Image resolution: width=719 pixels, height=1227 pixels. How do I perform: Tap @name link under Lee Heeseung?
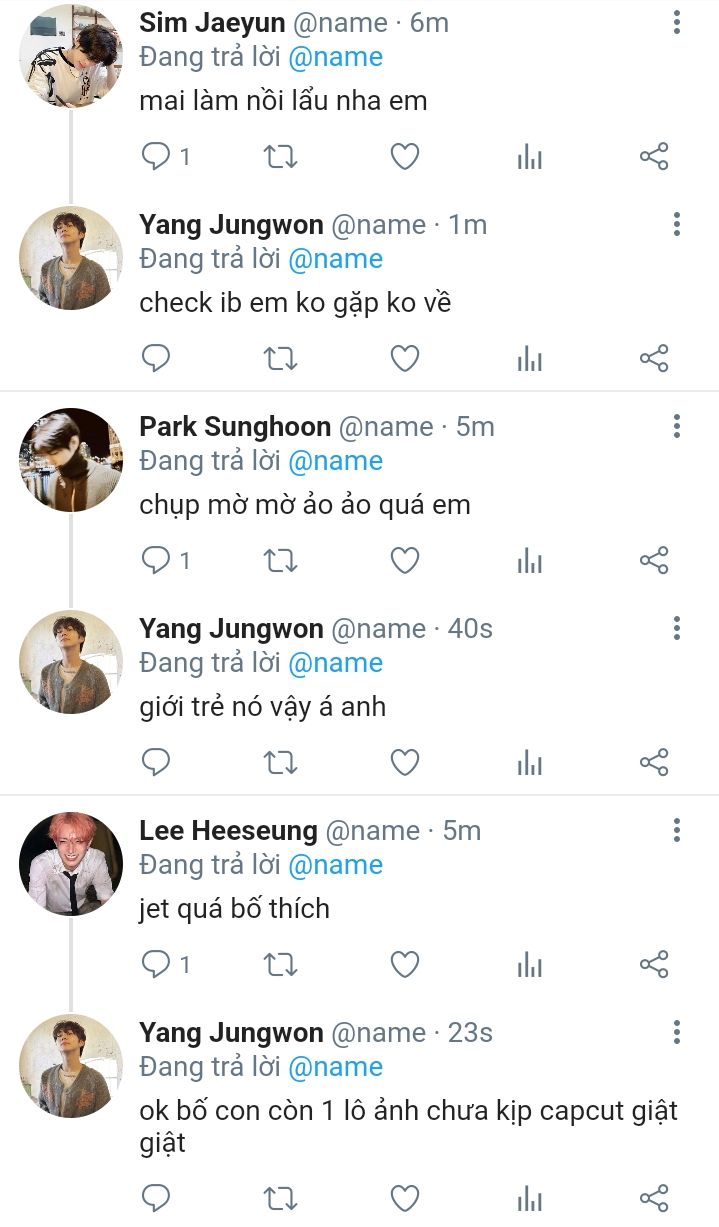[x=335, y=865]
